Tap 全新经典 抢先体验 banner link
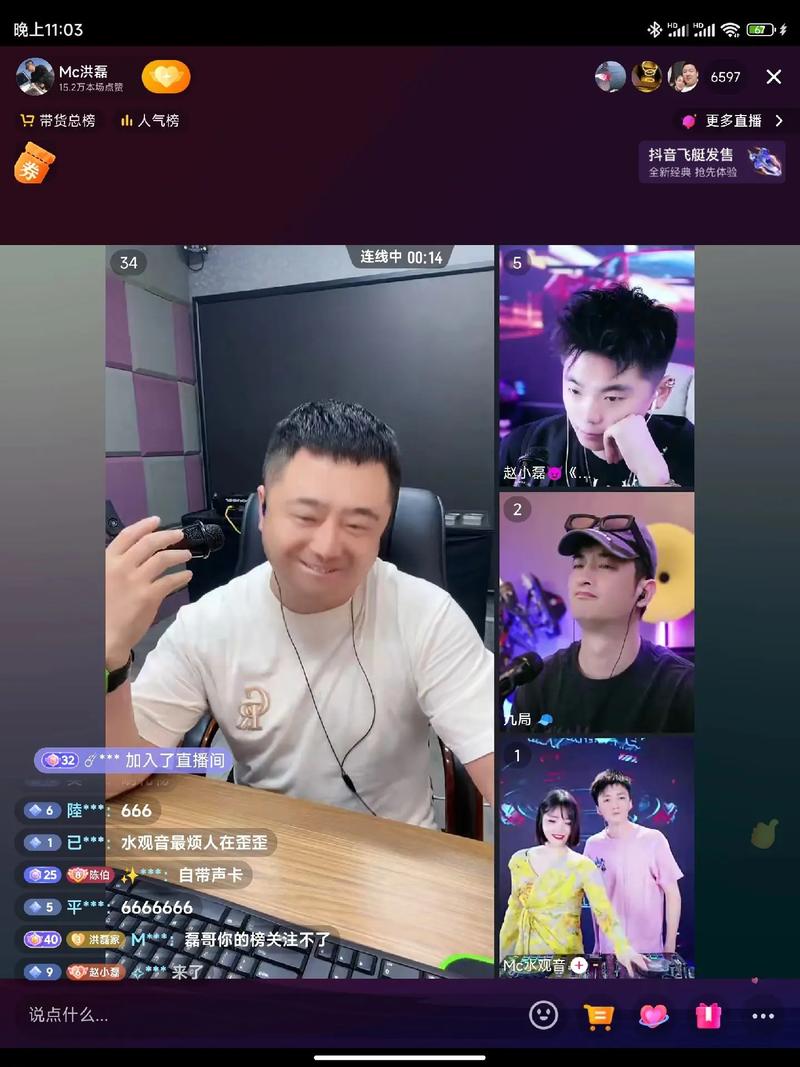800x1067 pixels. point(693,174)
